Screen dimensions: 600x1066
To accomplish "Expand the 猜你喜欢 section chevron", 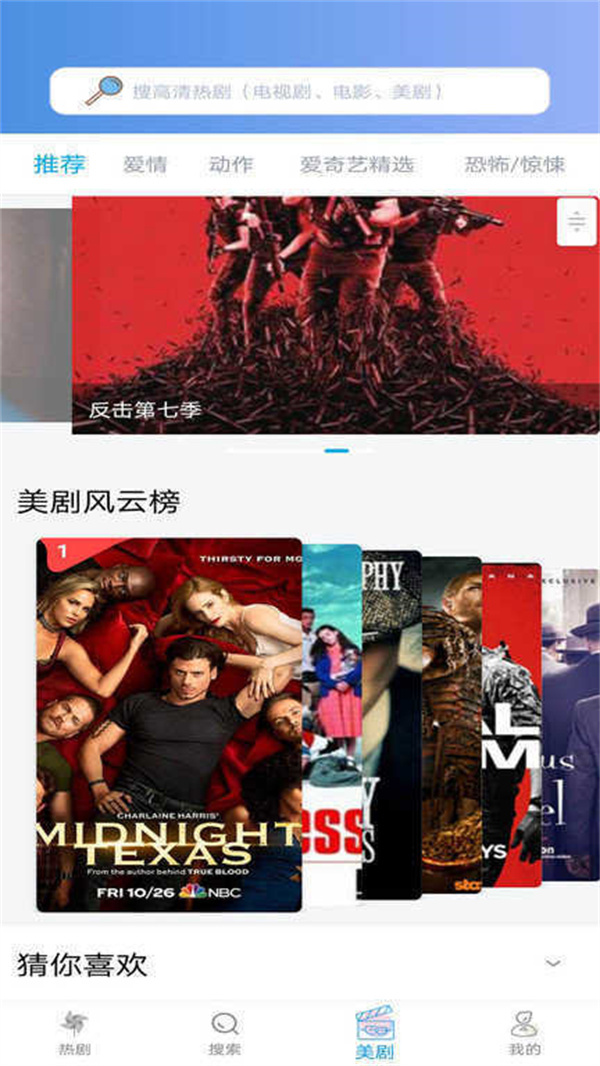I will pyautogui.click(x=553, y=963).
